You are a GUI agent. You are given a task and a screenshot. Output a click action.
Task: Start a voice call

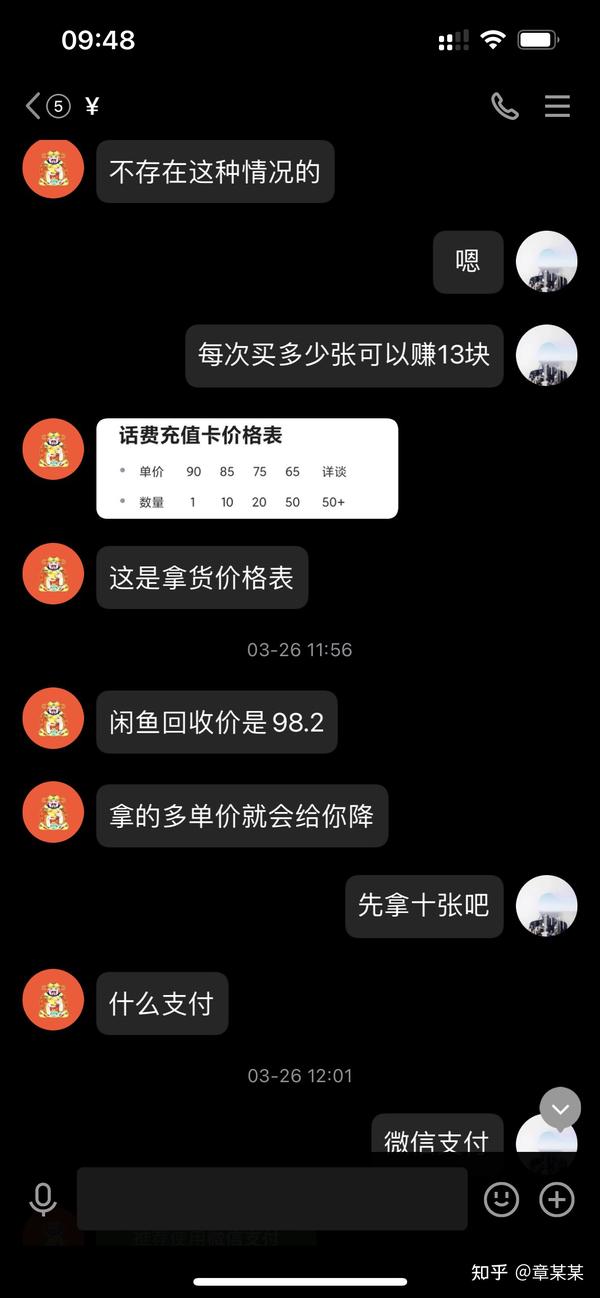[505, 106]
